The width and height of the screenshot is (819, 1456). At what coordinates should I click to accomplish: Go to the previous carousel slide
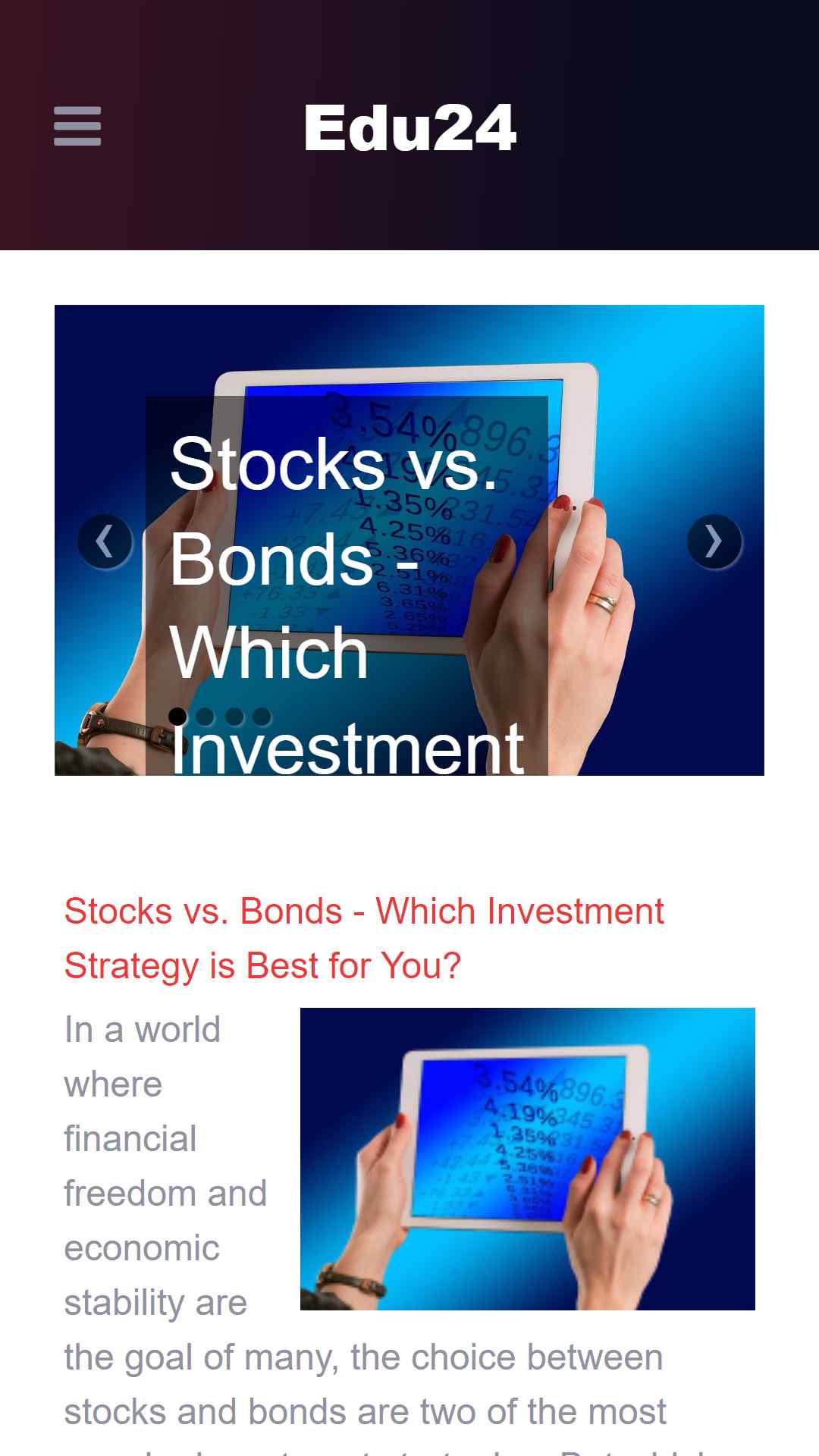click(x=105, y=541)
